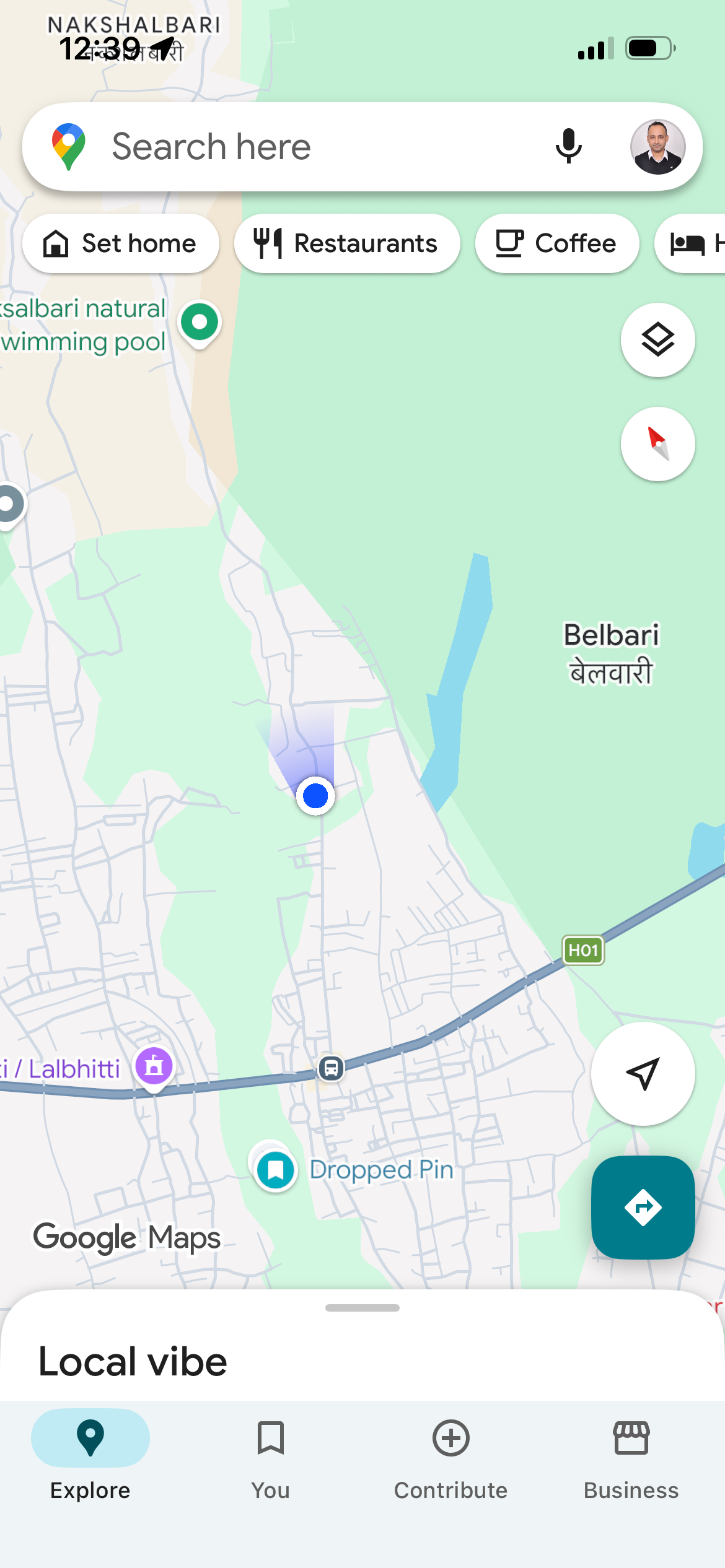
Task: Tap the Set home chip
Action: tap(121, 243)
